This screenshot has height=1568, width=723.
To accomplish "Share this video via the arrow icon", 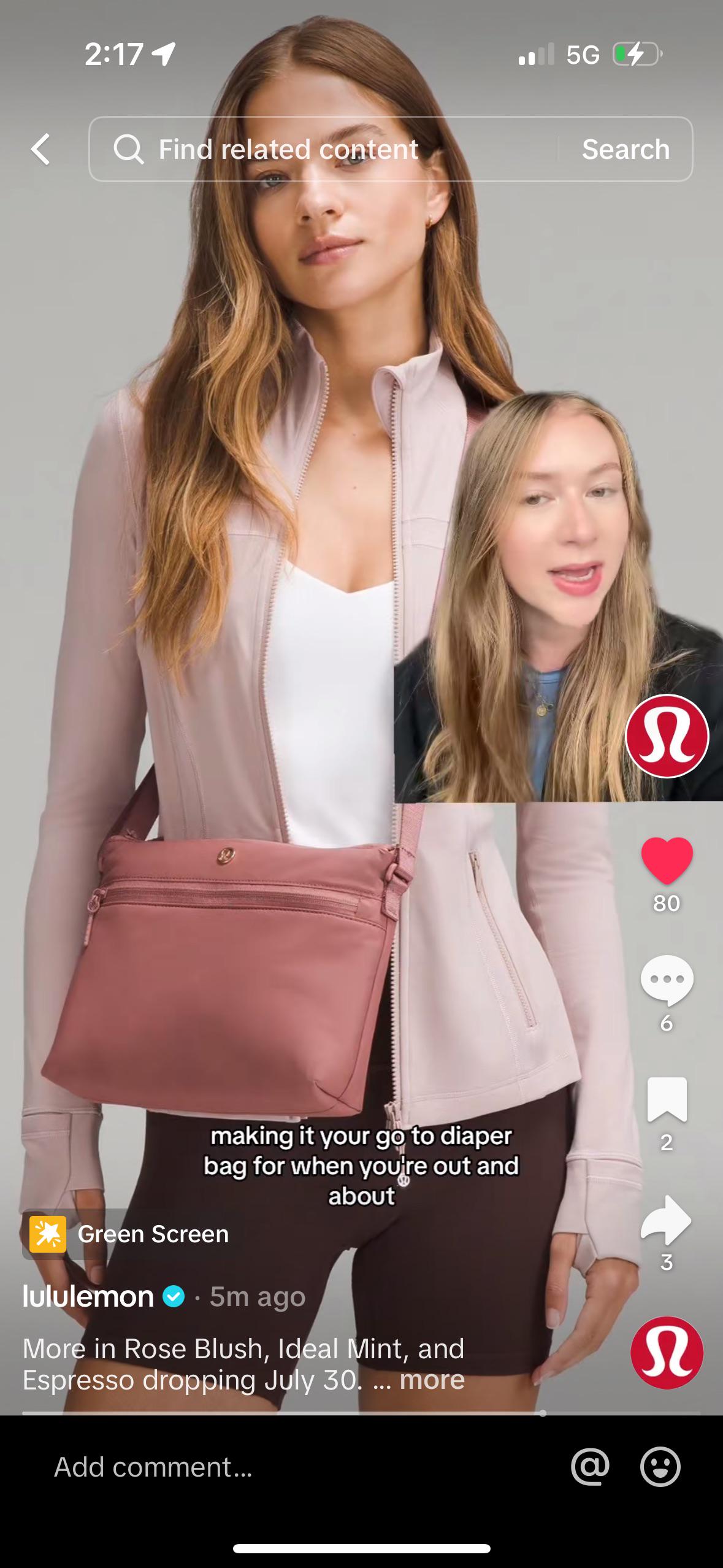I will point(667,1220).
